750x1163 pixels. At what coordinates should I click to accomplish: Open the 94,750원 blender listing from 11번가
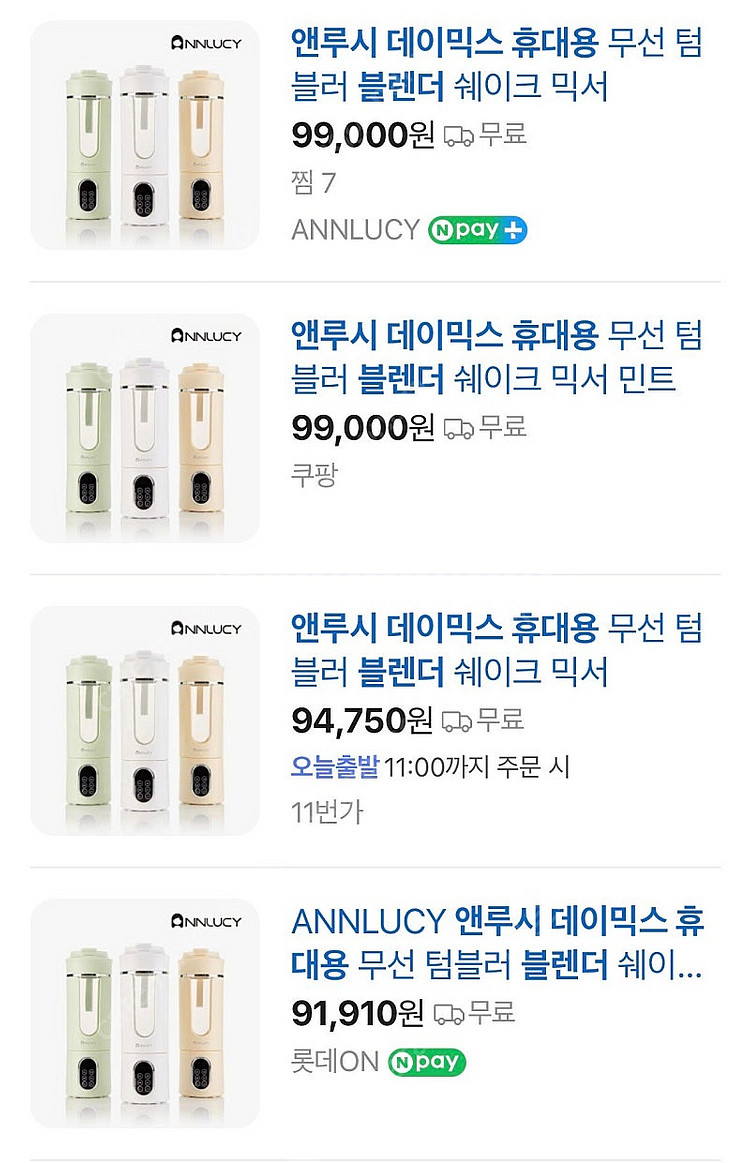(496, 649)
